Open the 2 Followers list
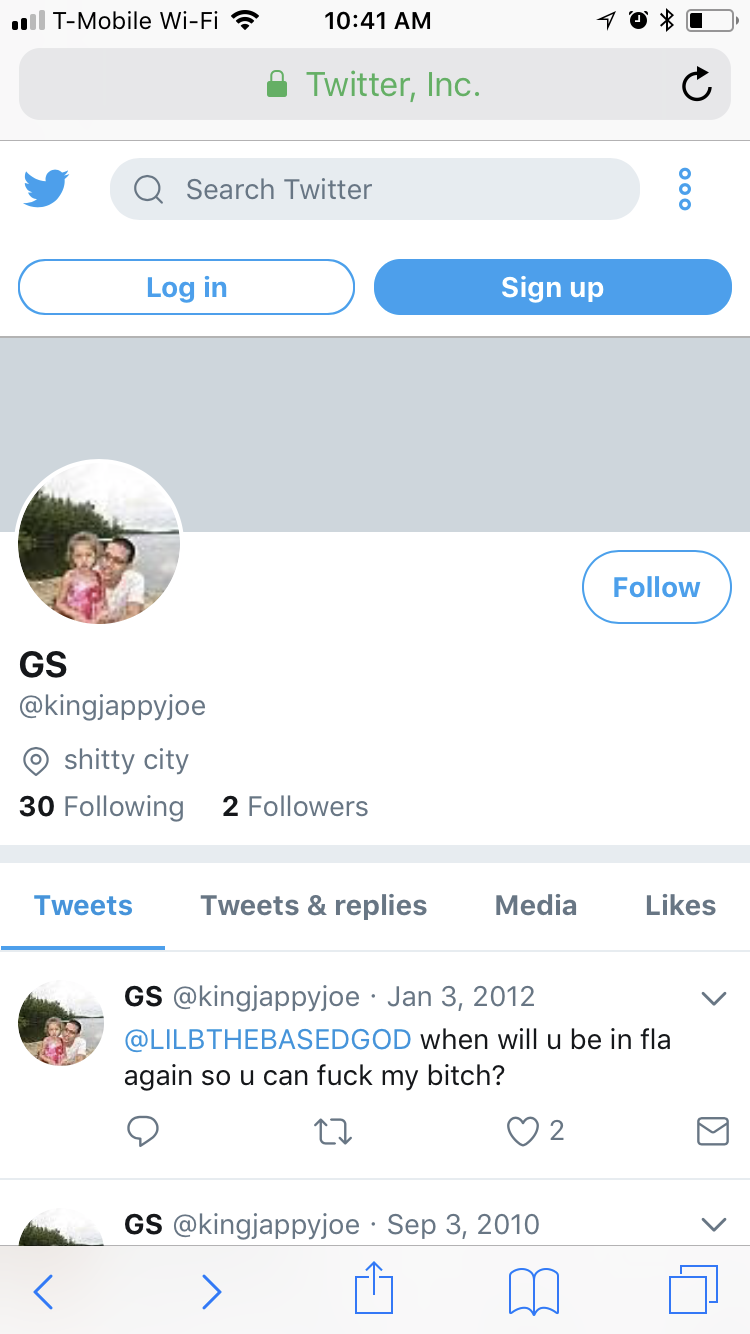 (295, 806)
